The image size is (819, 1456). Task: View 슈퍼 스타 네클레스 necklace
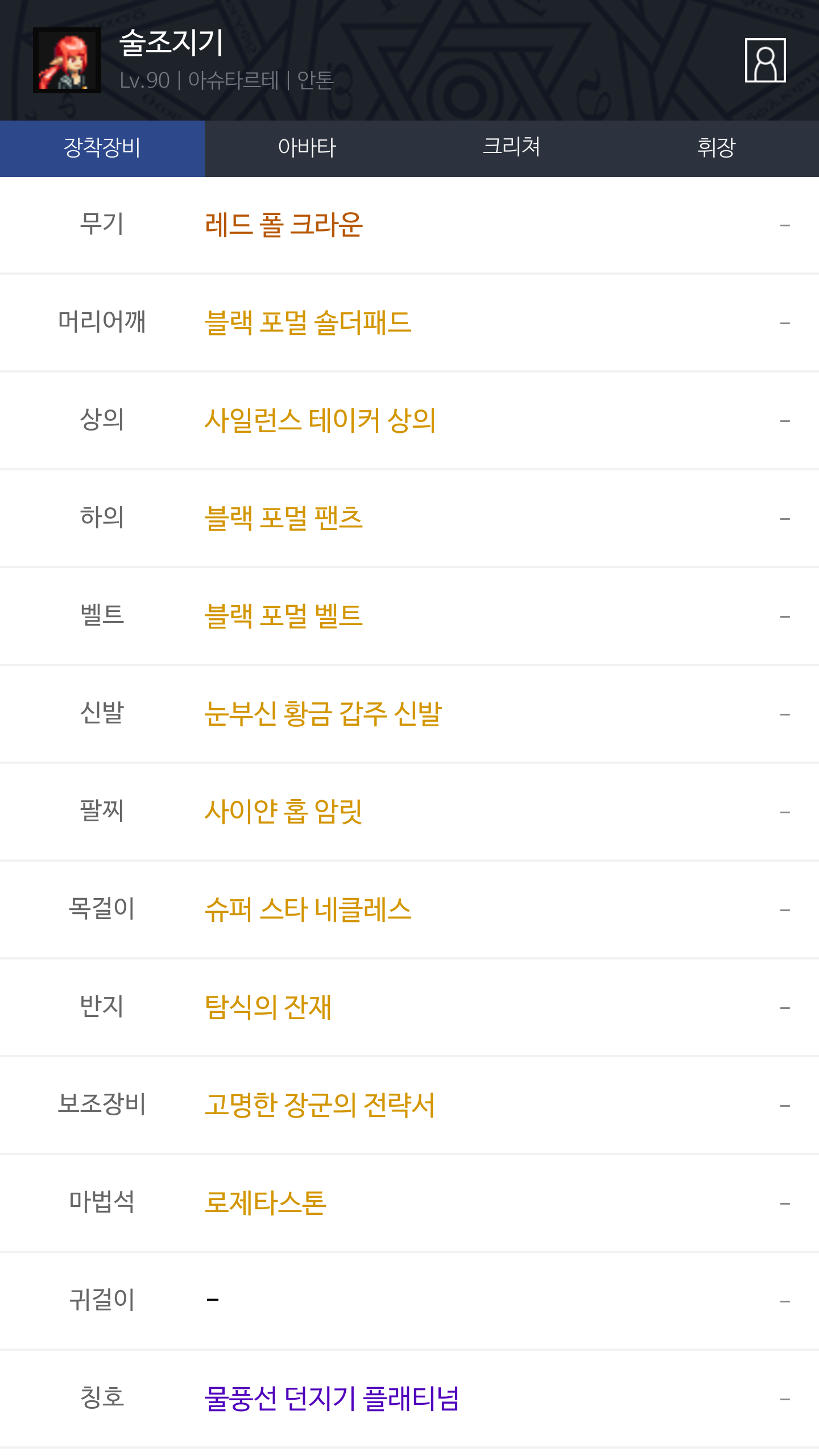308,909
